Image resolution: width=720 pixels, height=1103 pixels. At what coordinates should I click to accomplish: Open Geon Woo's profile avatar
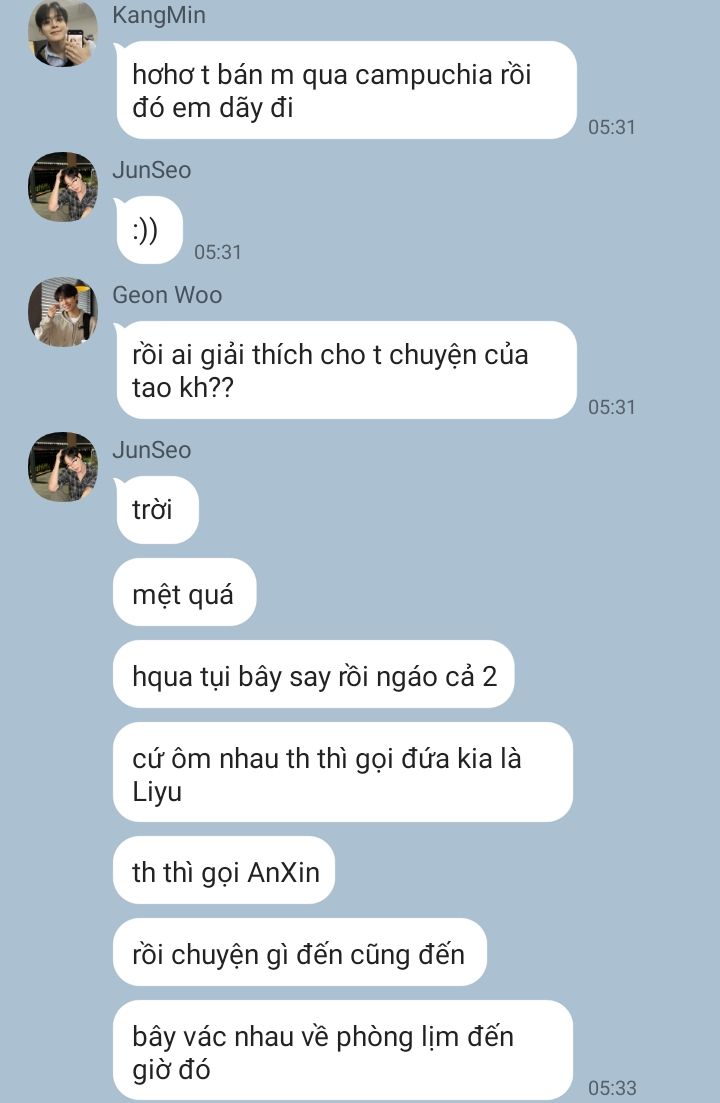[62, 312]
